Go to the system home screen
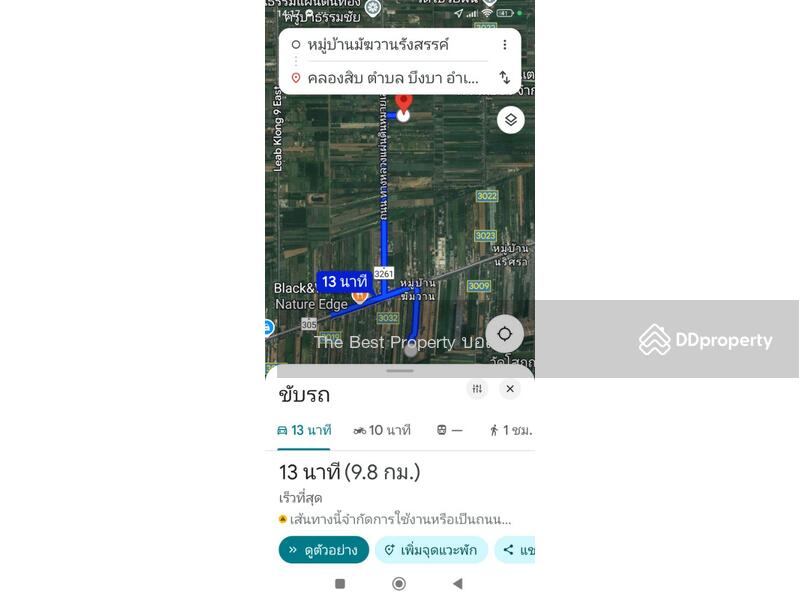 coord(399,584)
